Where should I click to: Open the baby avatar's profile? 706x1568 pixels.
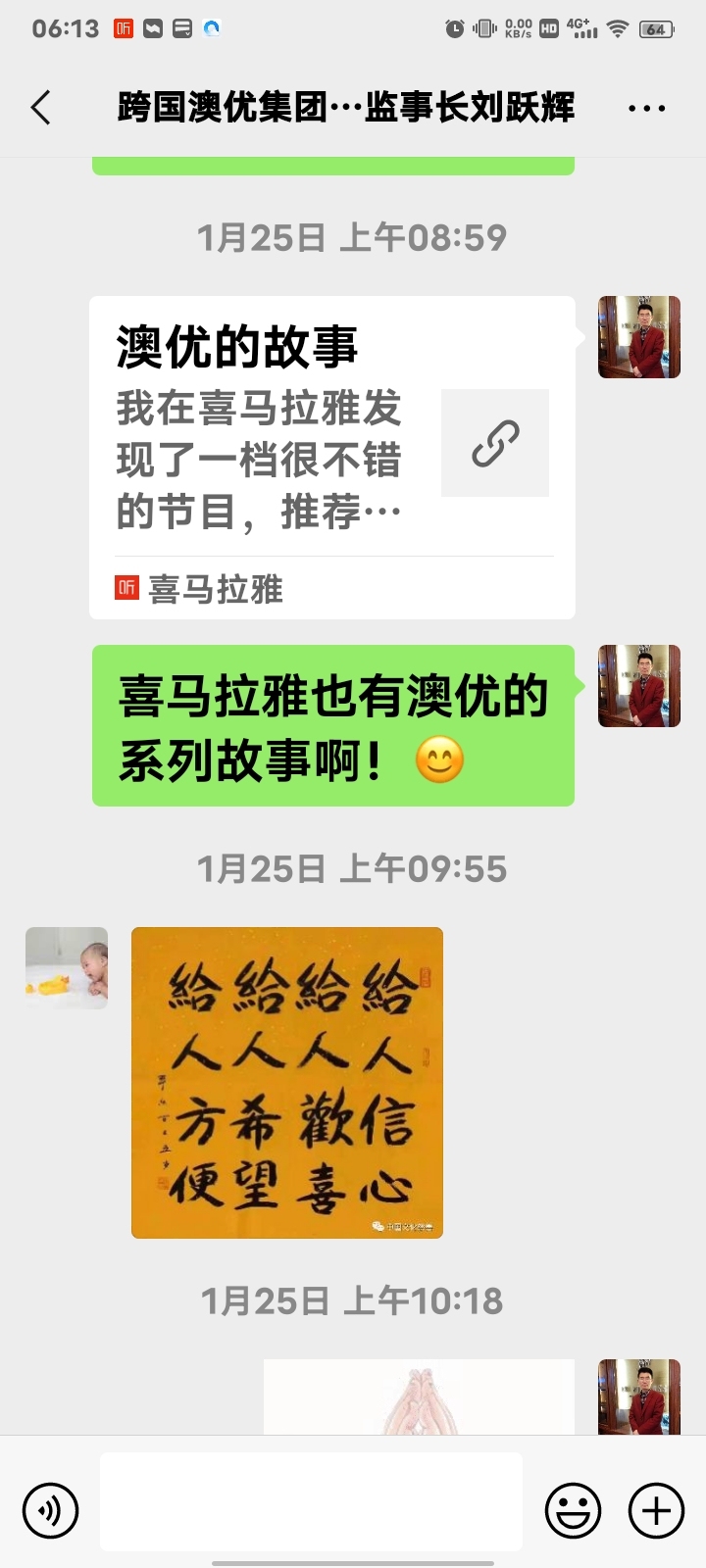pos(67,968)
